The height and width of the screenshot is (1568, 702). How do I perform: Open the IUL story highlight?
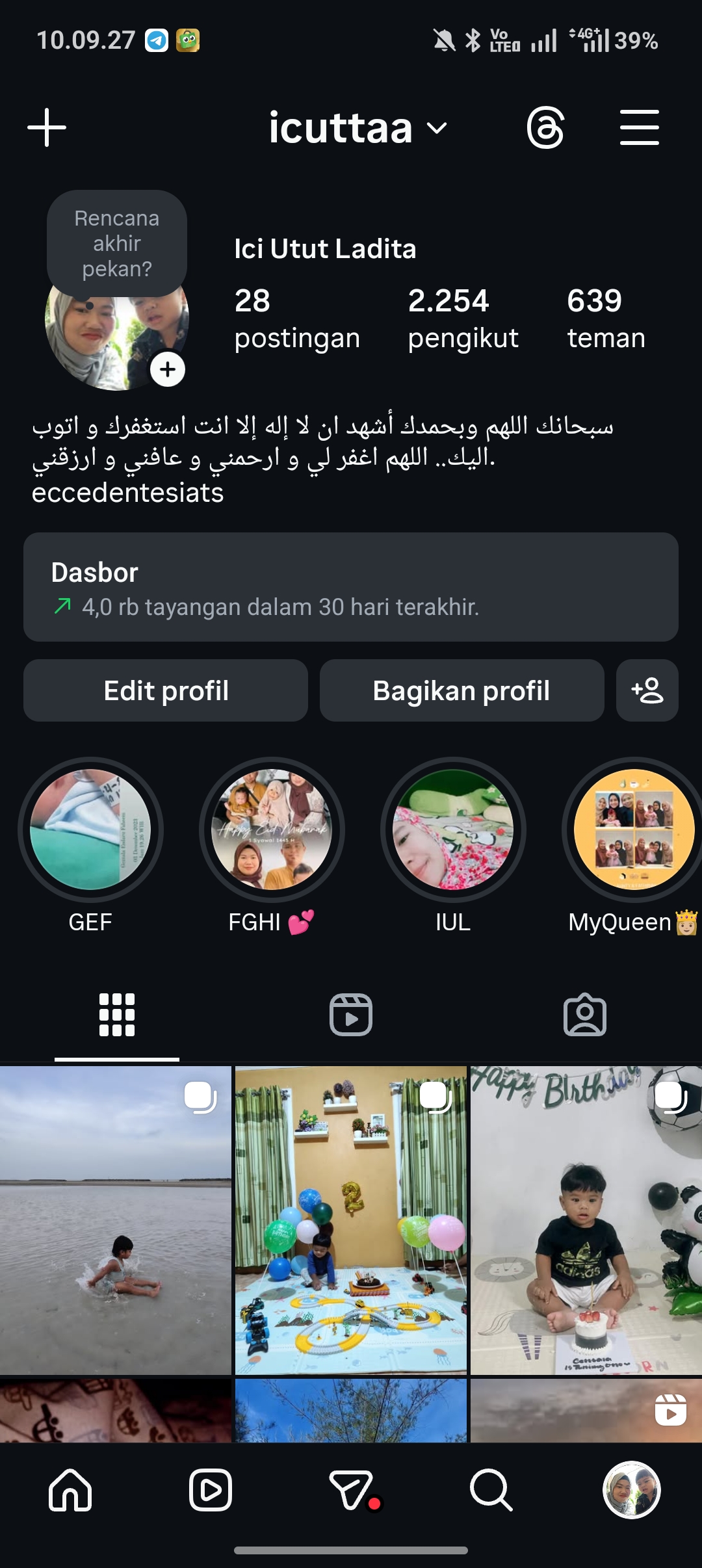453,830
